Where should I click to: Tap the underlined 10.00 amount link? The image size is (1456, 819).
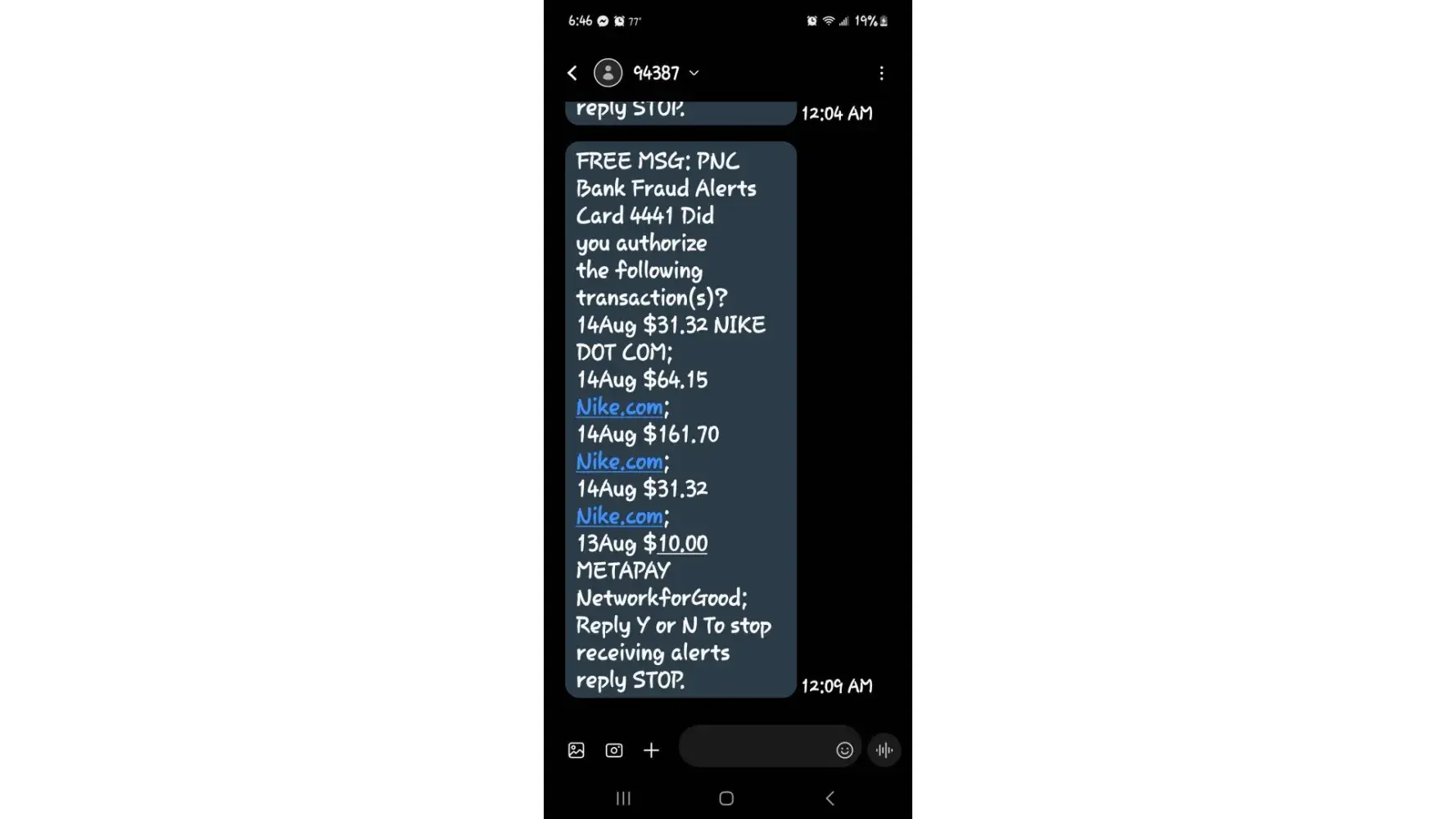pyautogui.click(x=682, y=544)
